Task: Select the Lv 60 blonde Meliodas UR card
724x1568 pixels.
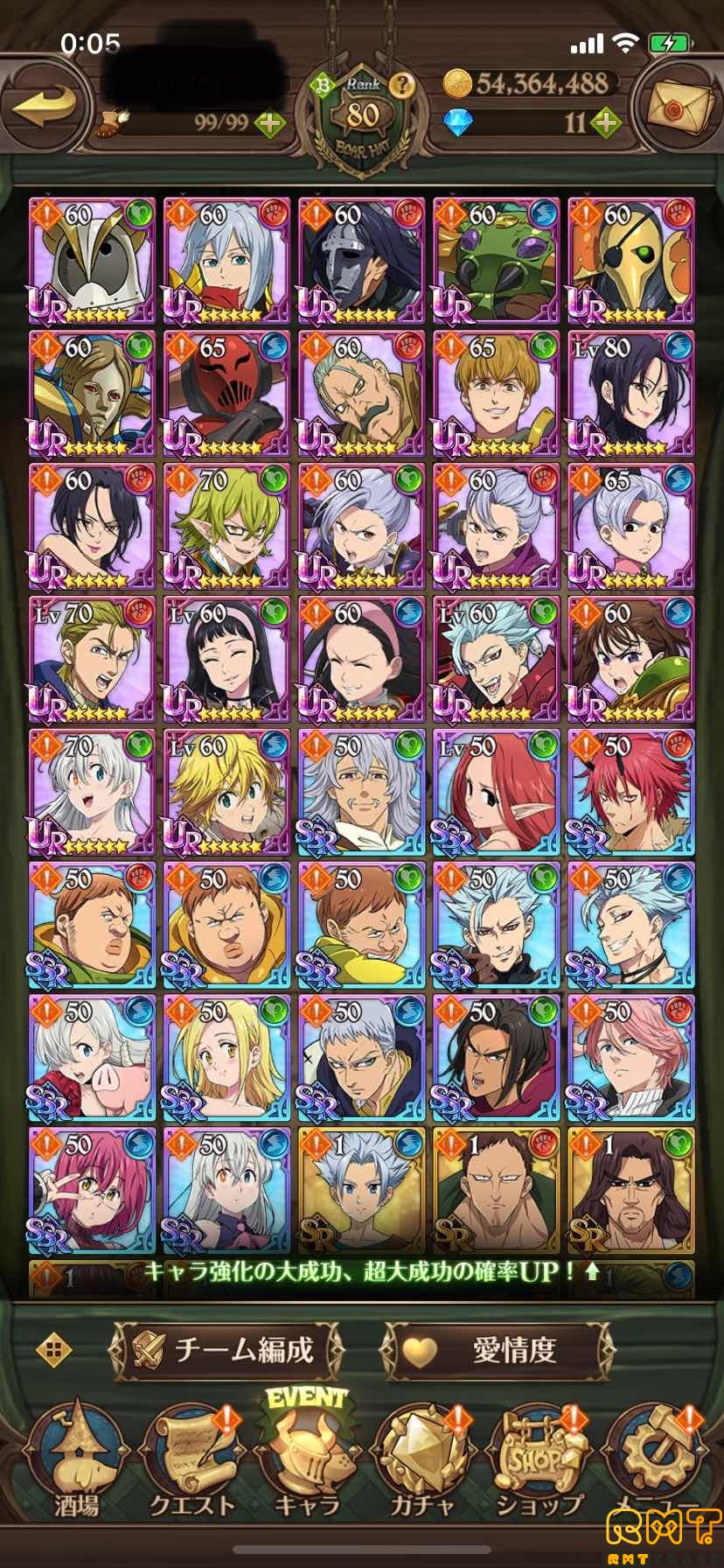Action: (226, 794)
